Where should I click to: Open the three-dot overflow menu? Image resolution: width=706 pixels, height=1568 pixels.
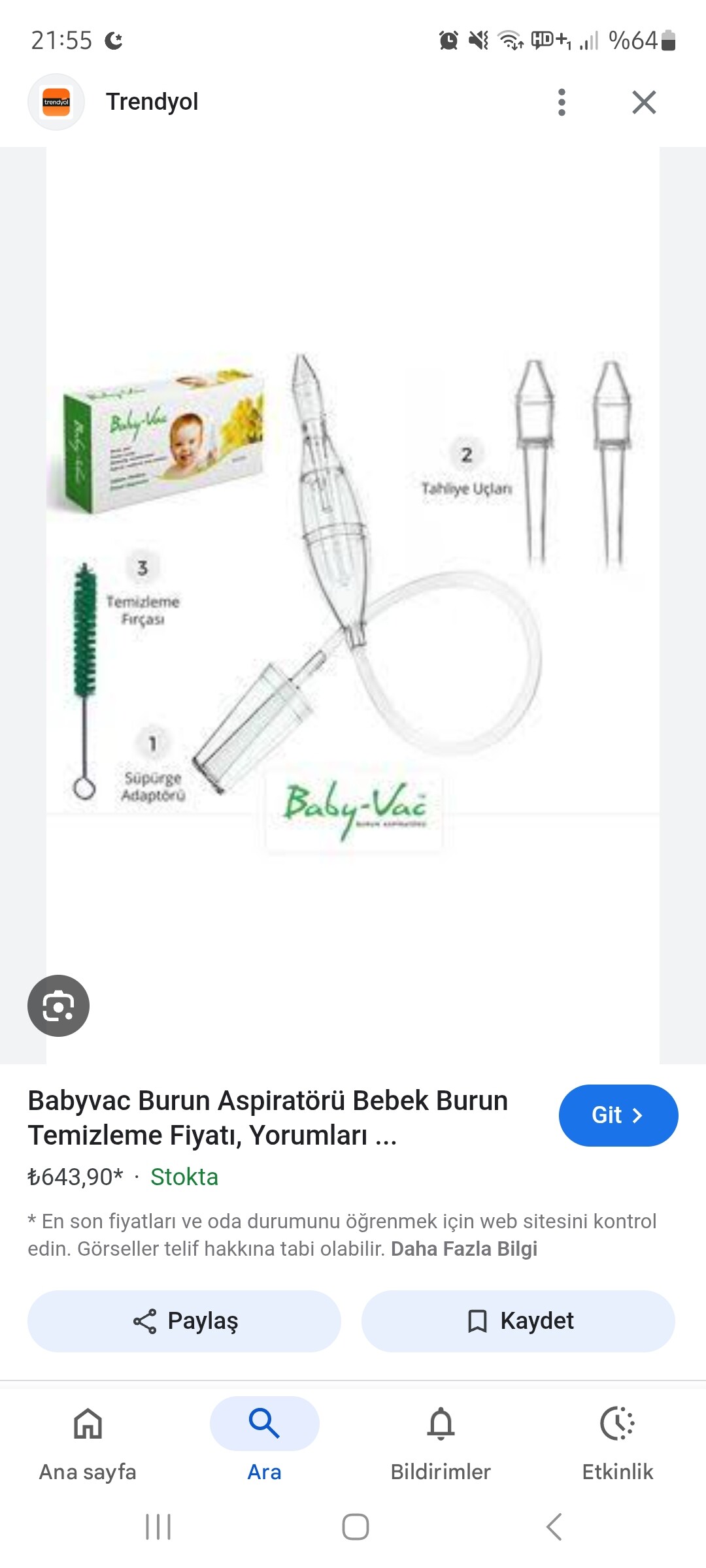point(562,103)
